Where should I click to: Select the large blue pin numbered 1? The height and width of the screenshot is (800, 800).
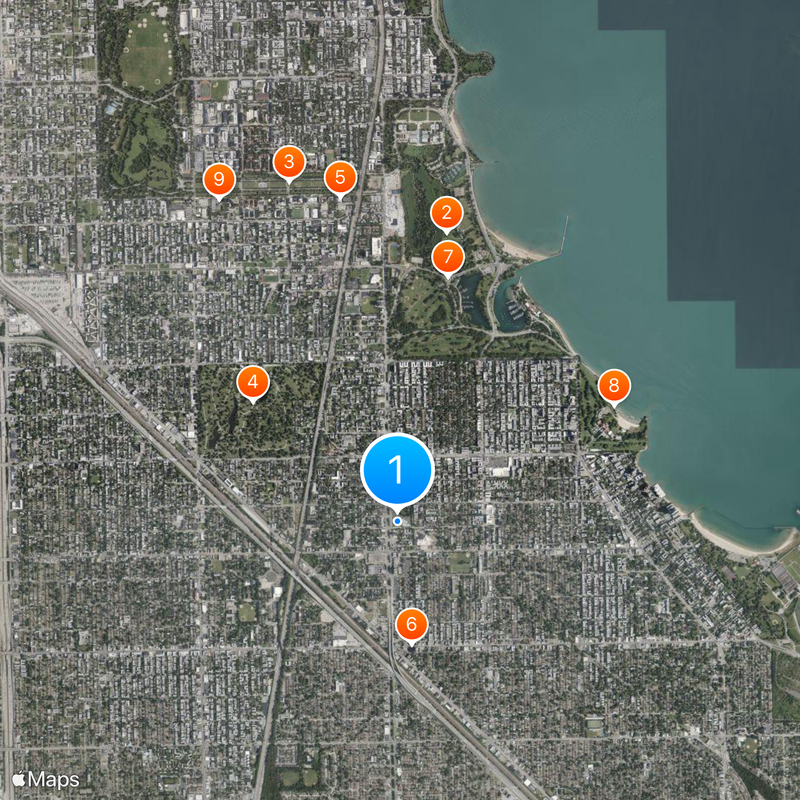(x=397, y=469)
